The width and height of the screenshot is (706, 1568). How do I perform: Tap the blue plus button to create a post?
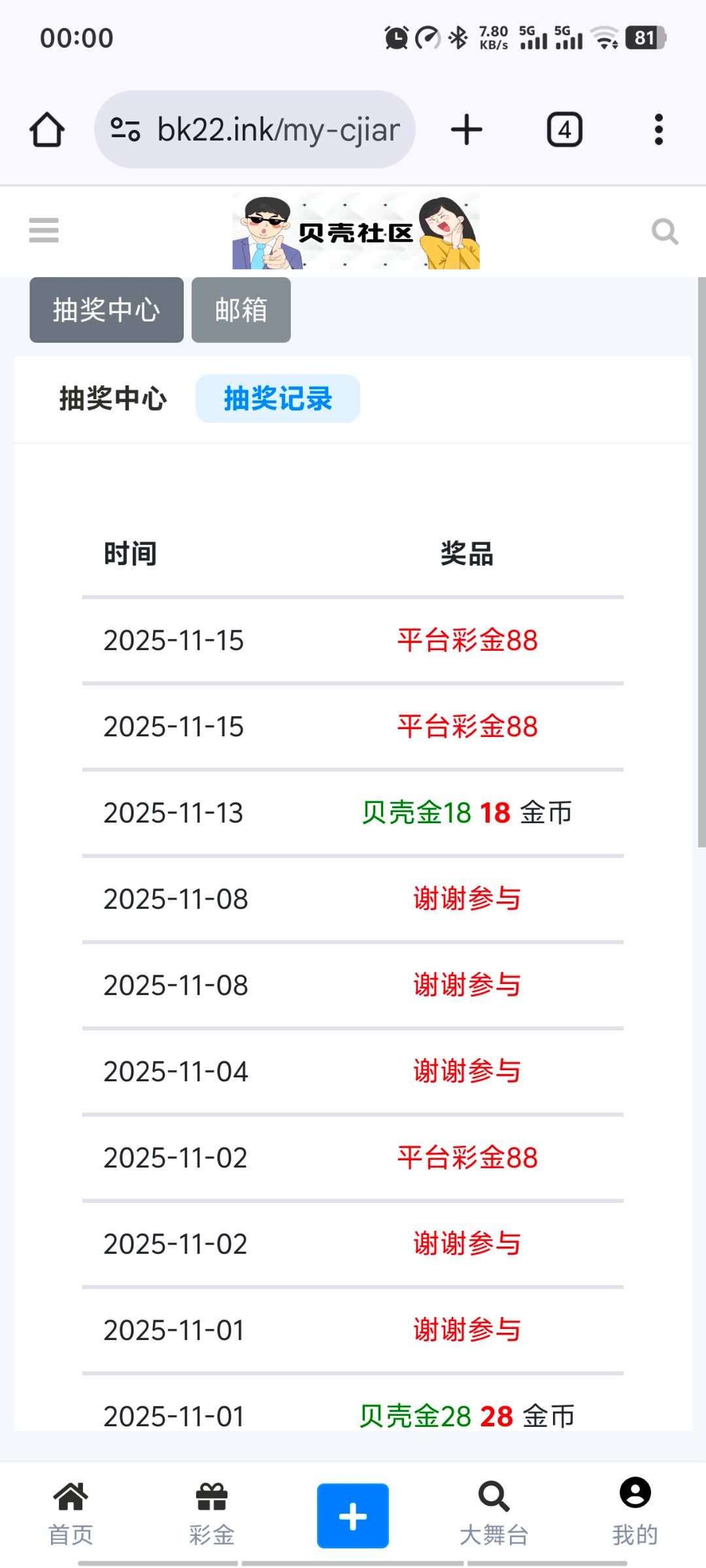[x=352, y=1514]
